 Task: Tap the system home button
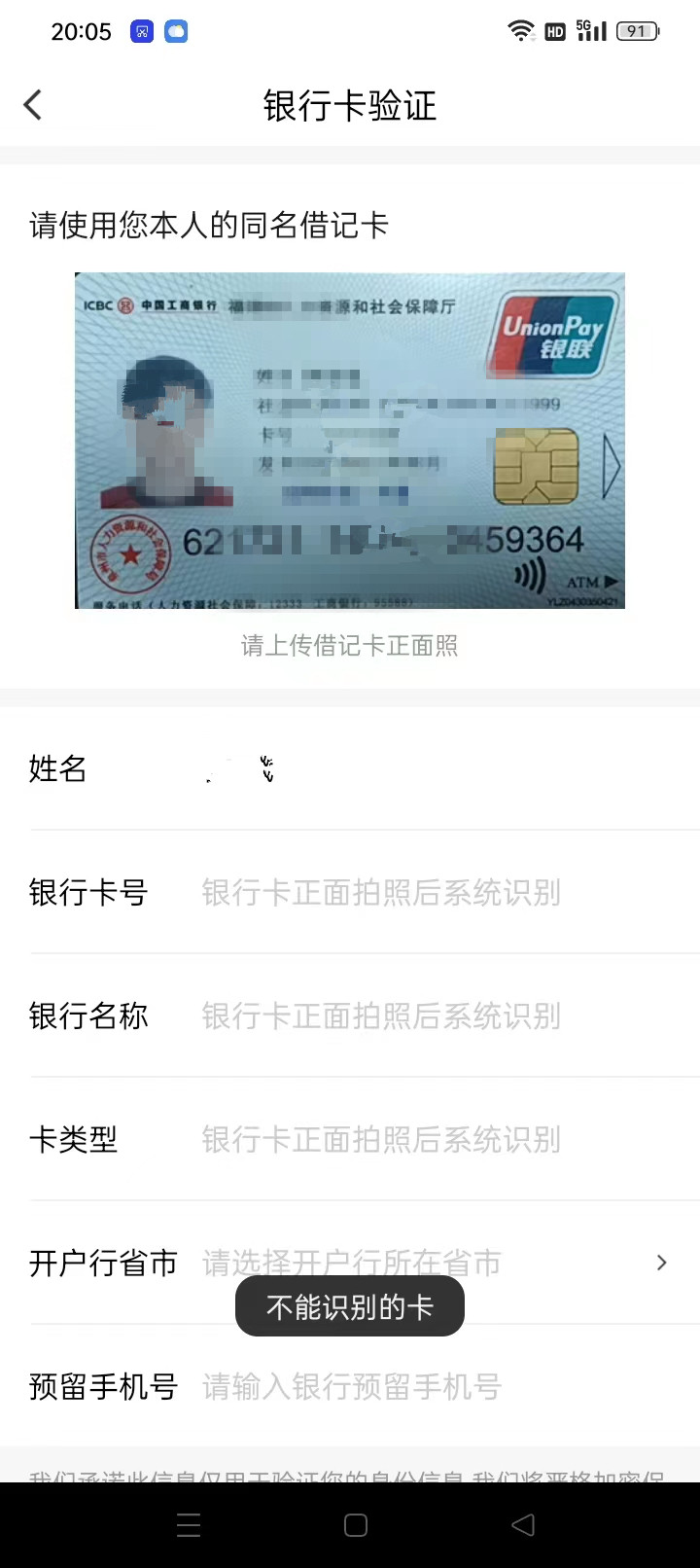(x=356, y=1525)
